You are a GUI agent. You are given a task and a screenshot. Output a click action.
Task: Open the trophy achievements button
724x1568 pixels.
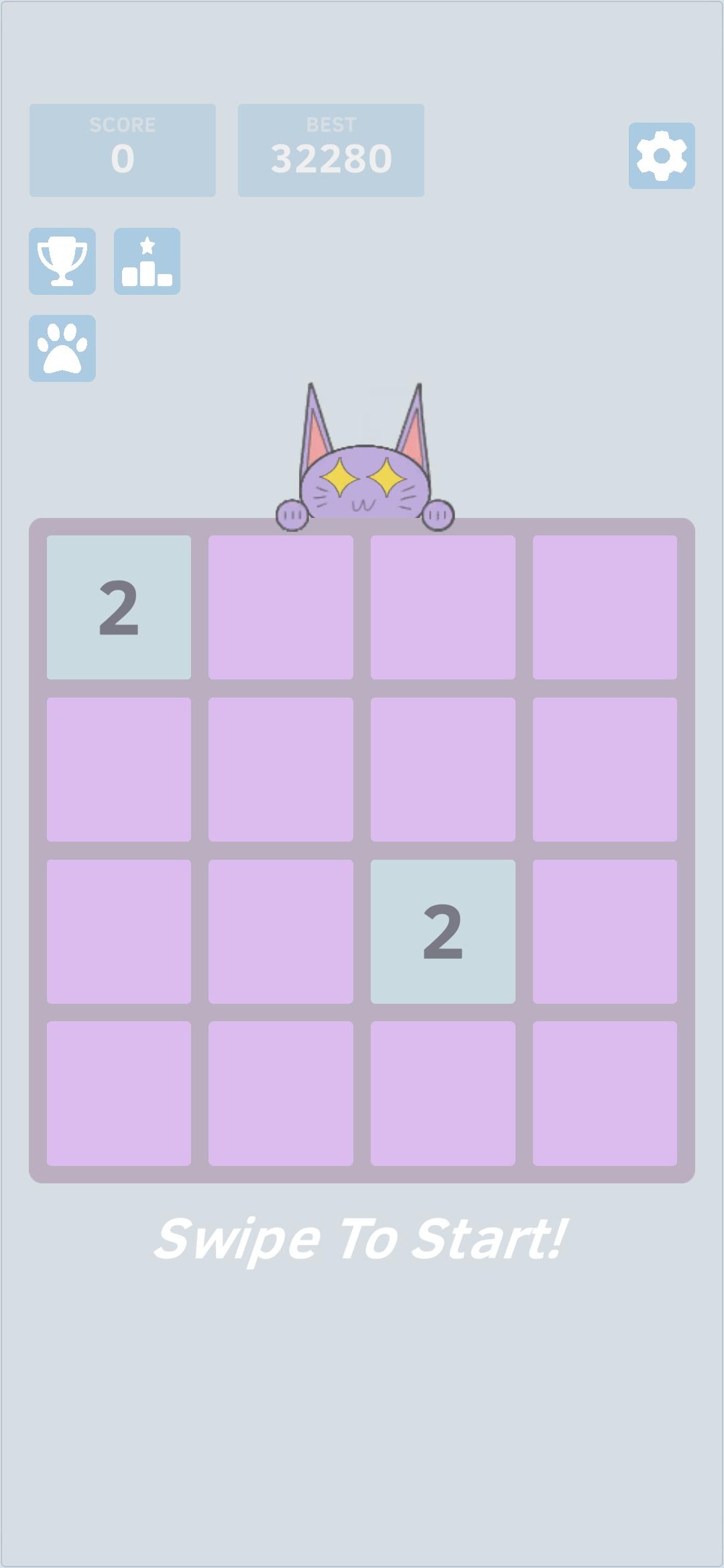[x=62, y=261]
